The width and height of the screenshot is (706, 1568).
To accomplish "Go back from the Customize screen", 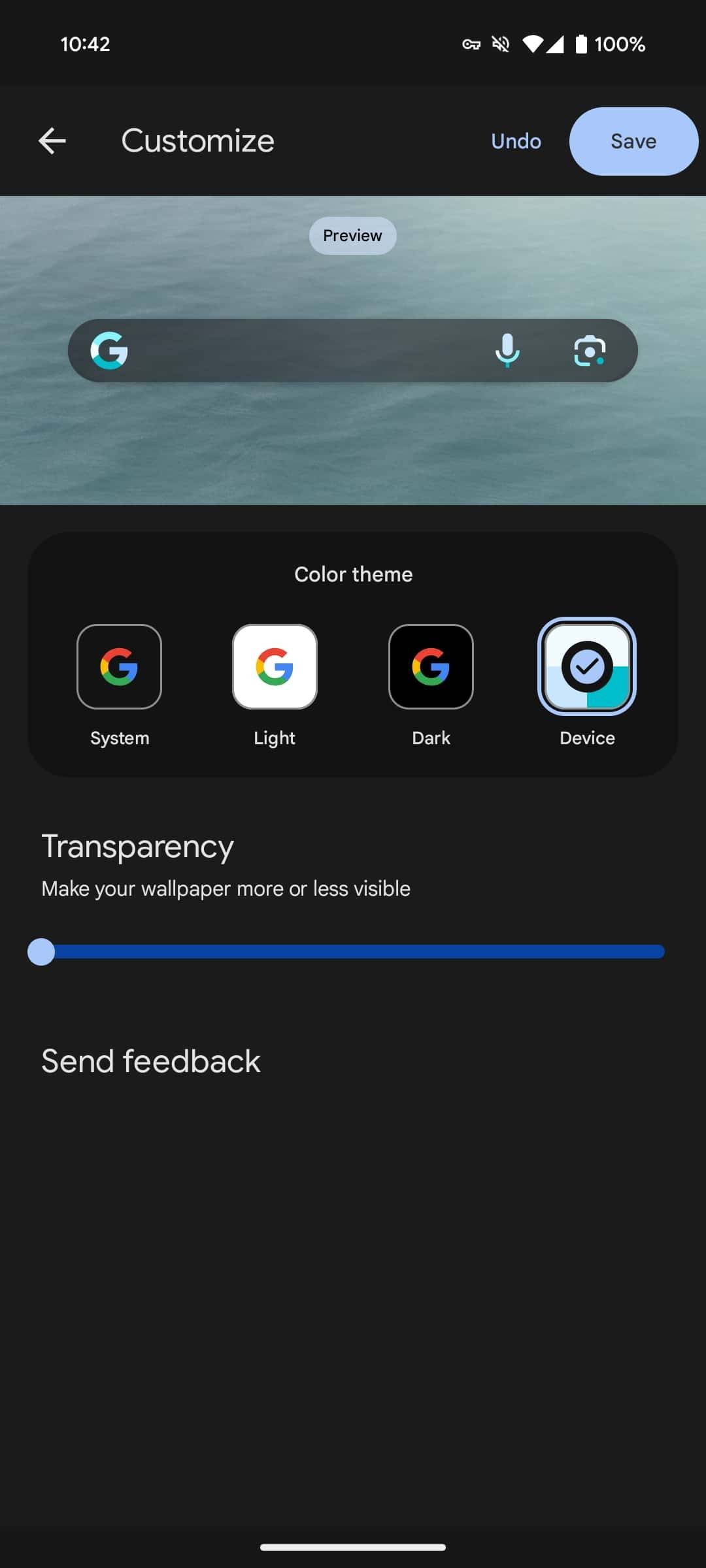I will point(52,141).
